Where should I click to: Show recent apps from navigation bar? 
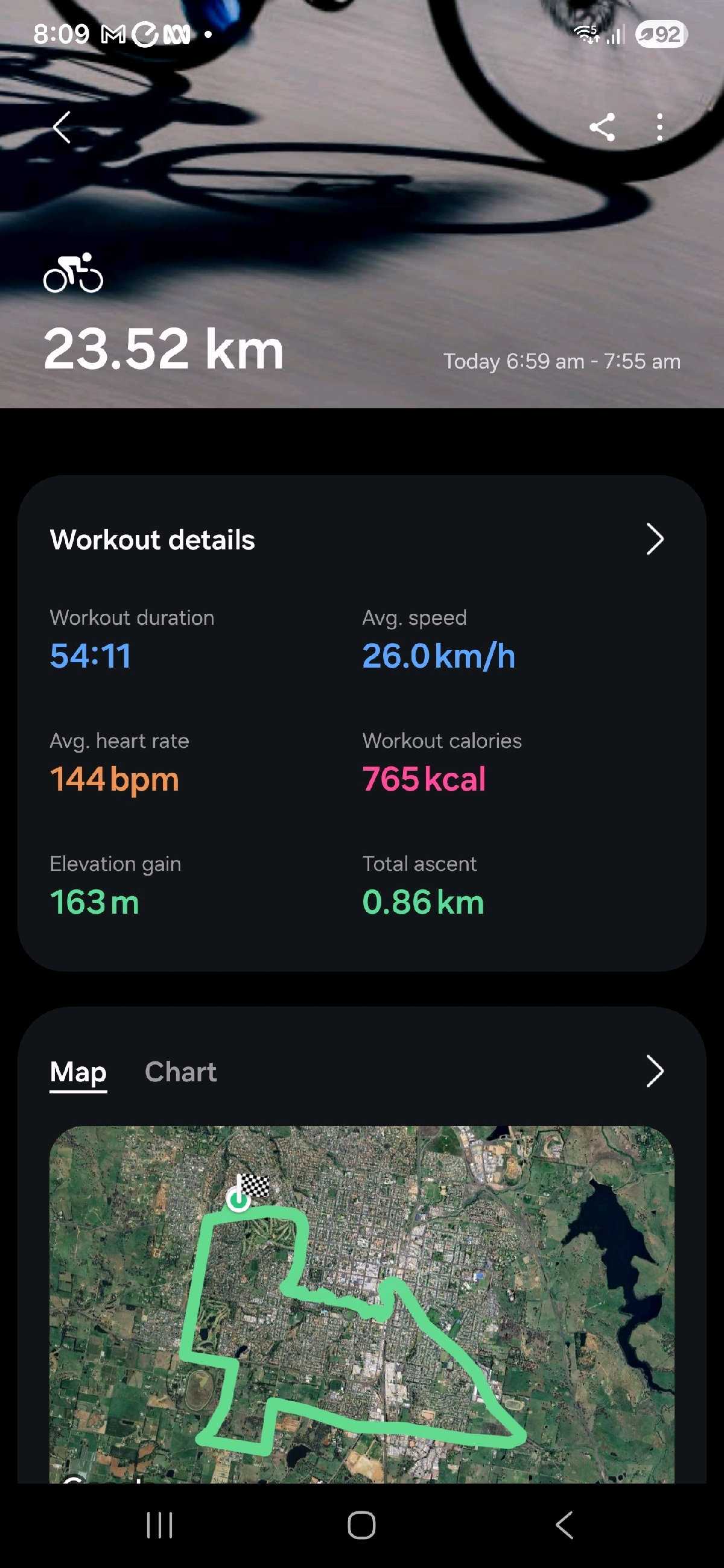(159, 1525)
